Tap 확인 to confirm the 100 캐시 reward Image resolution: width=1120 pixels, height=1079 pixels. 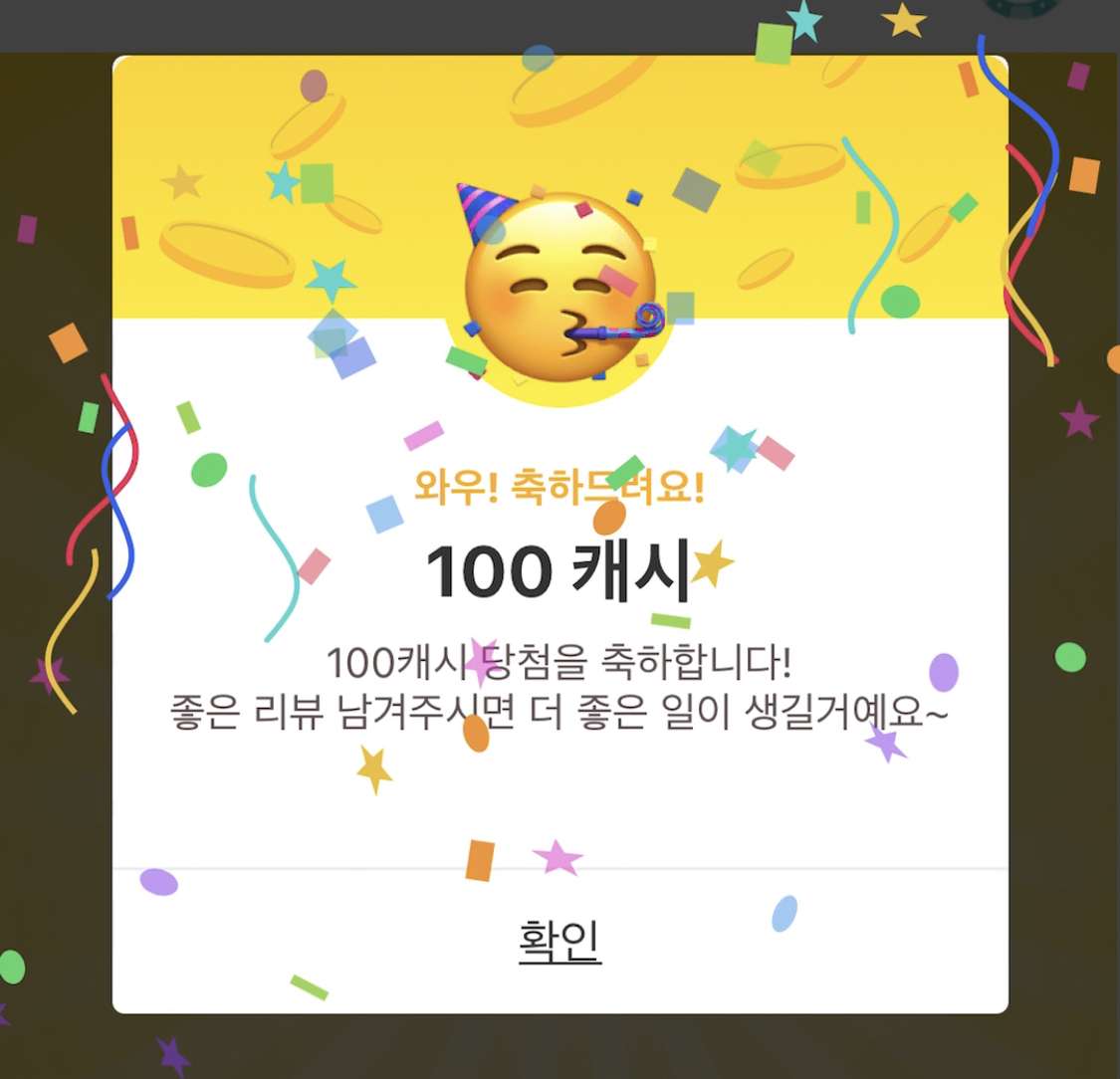[560, 941]
